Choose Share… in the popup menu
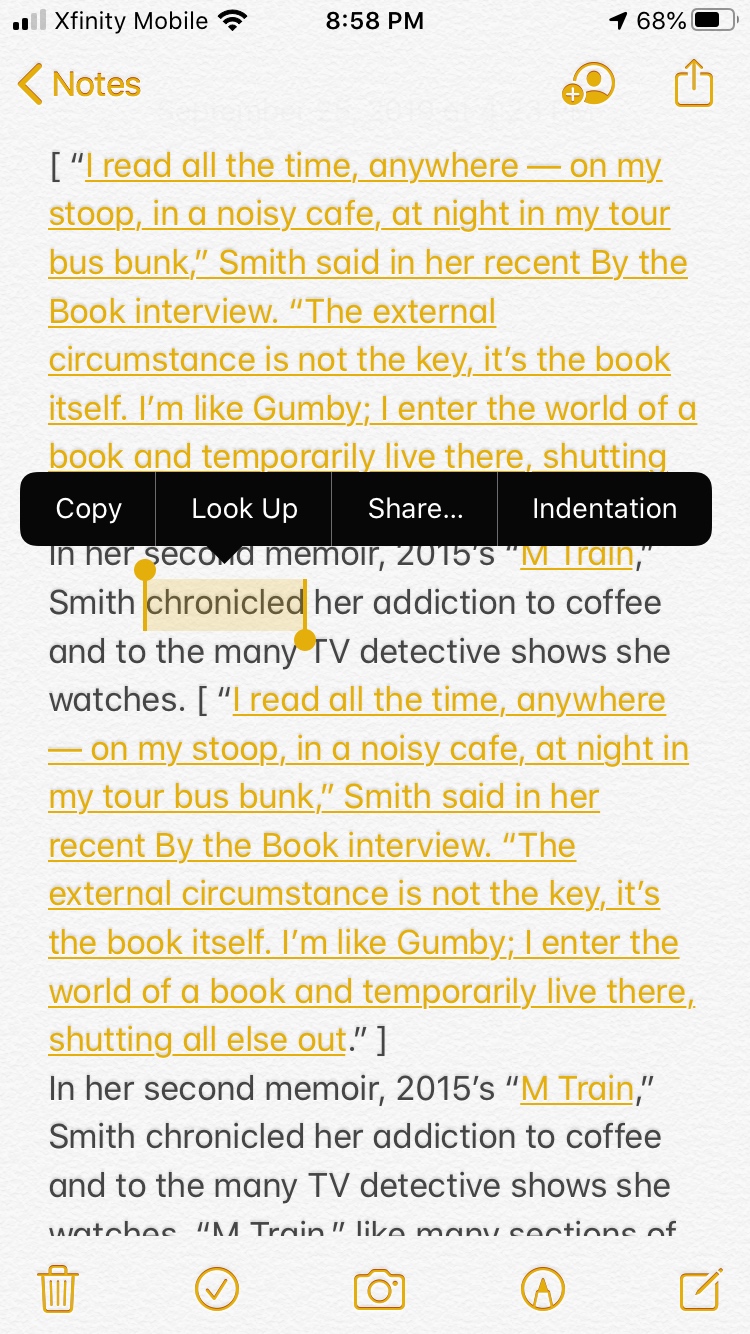The width and height of the screenshot is (750, 1334). click(415, 508)
